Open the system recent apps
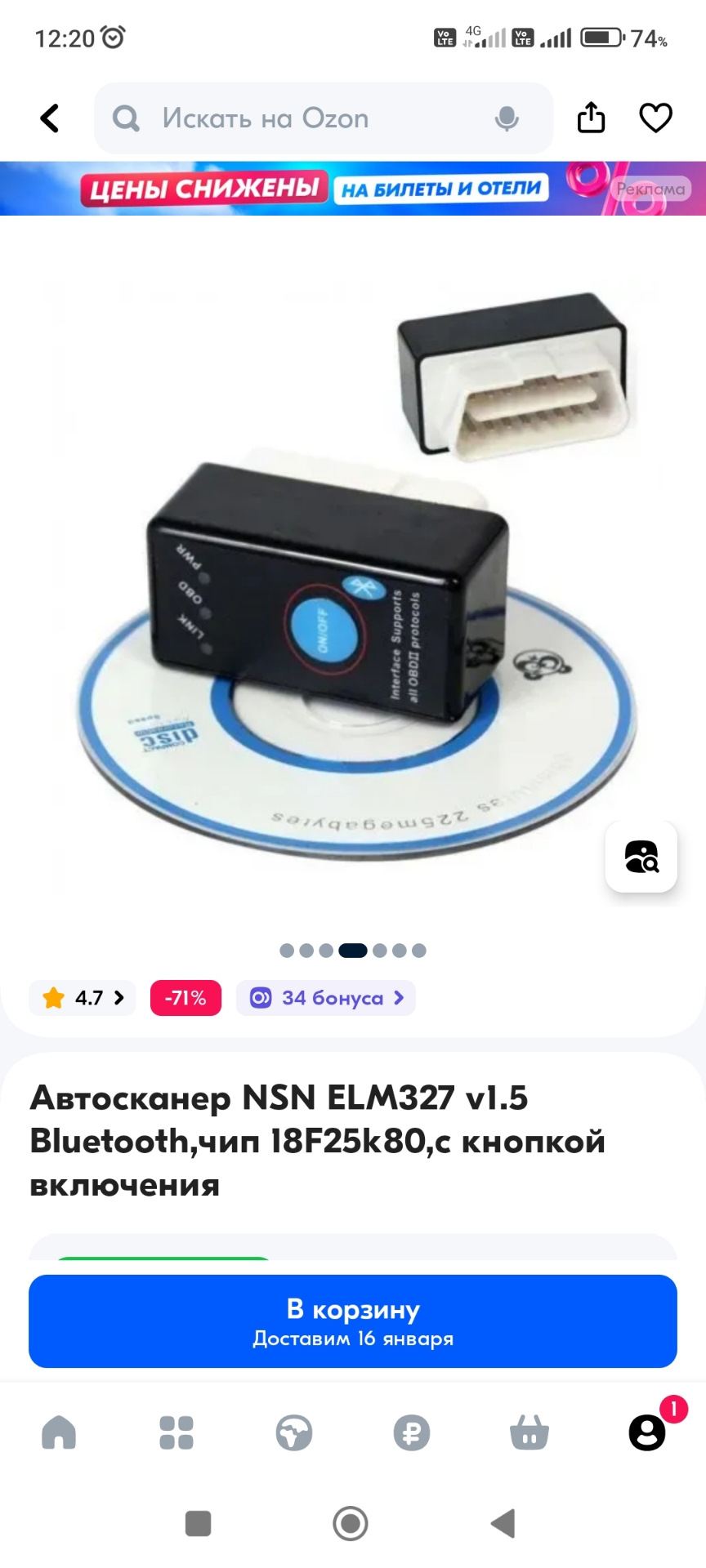The image size is (706, 1568). [x=199, y=1523]
